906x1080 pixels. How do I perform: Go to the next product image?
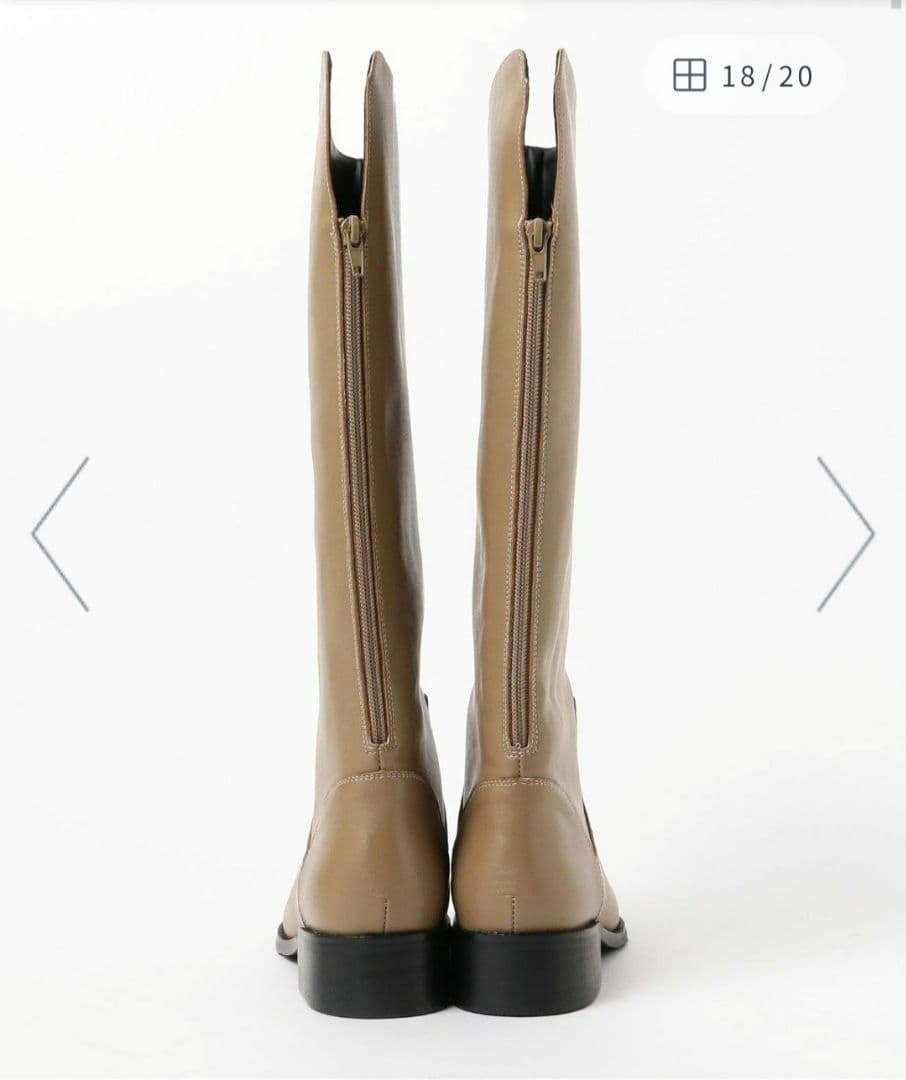pyautogui.click(x=845, y=534)
